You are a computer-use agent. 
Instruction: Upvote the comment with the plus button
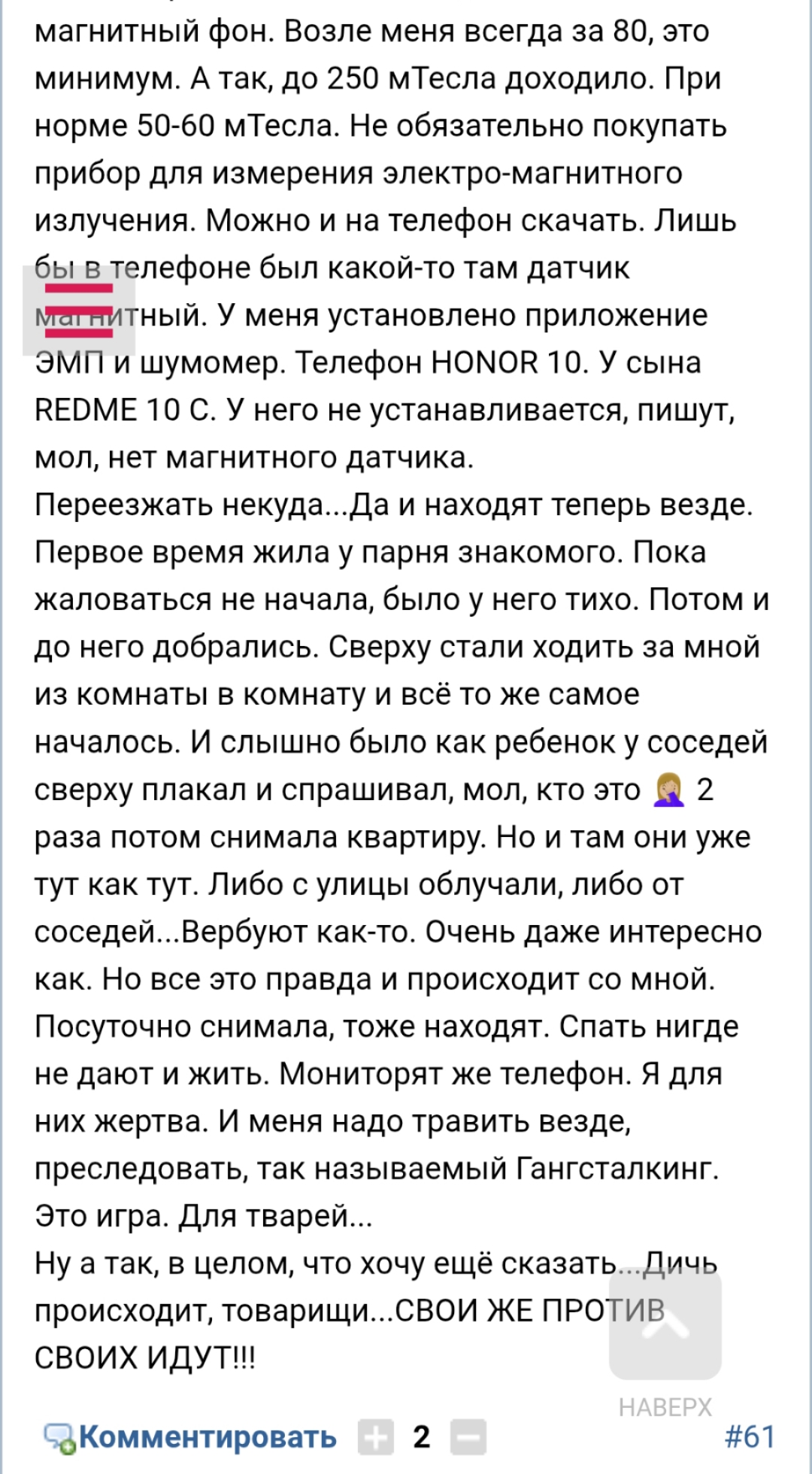pos(376,1438)
